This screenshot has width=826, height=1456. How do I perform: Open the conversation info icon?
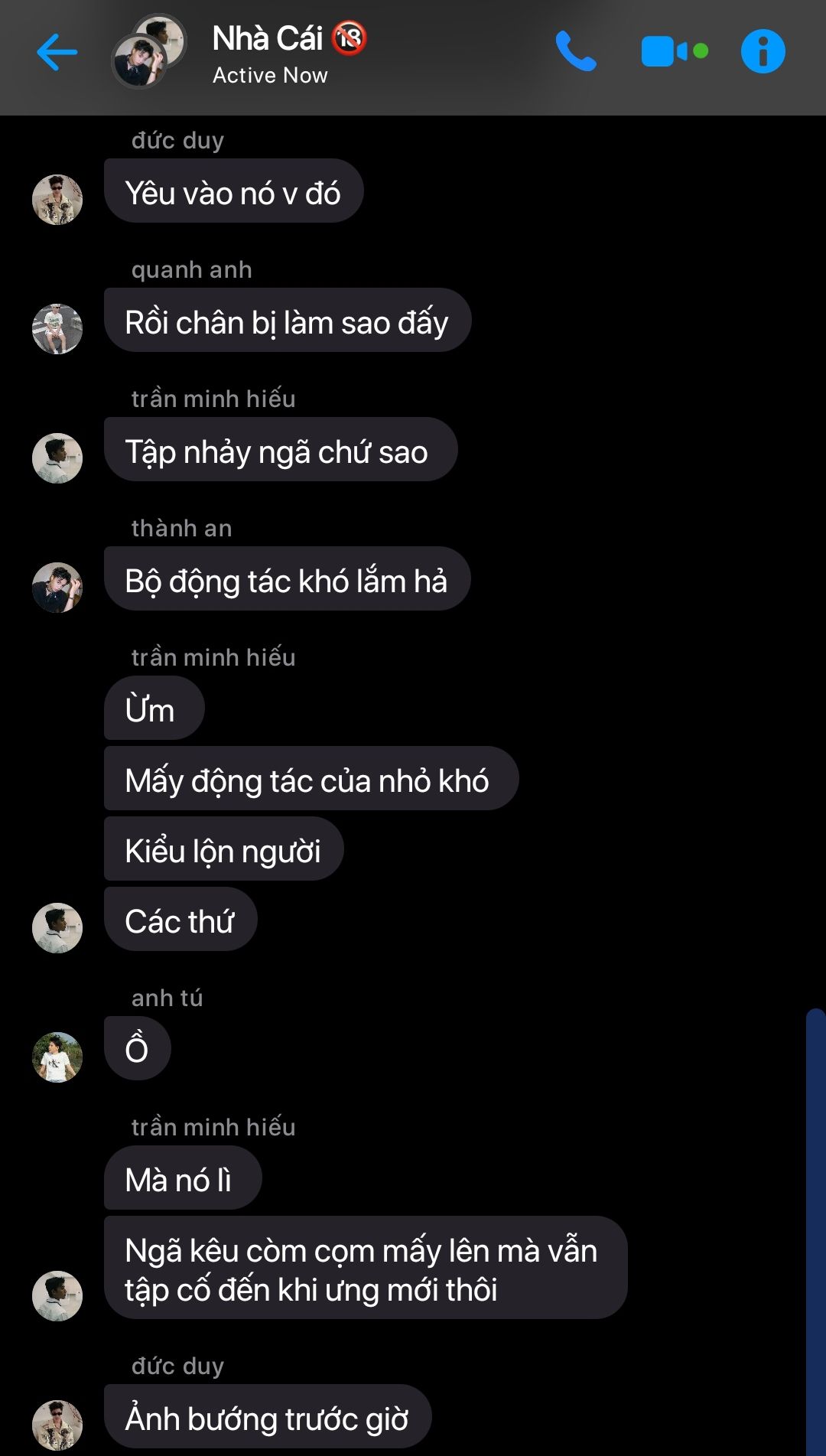763,52
